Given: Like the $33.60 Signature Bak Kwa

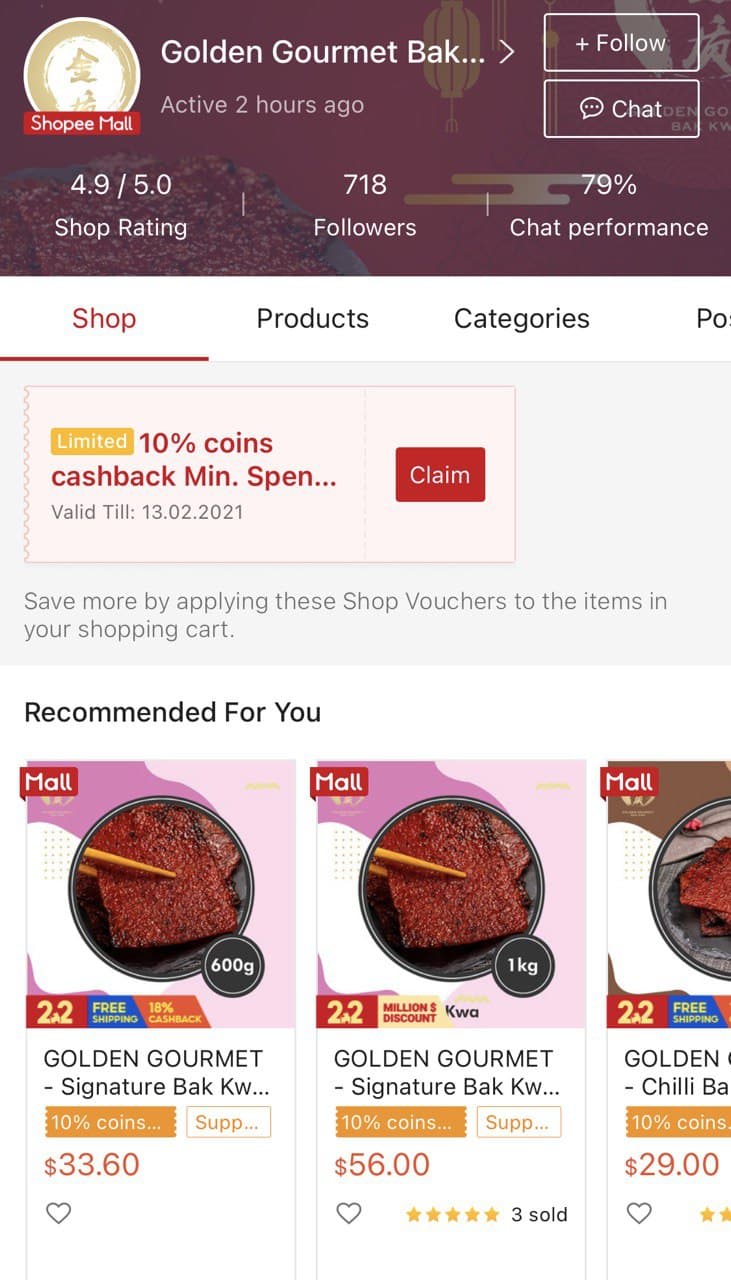Looking at the screenshot, I should point(59,1214).
